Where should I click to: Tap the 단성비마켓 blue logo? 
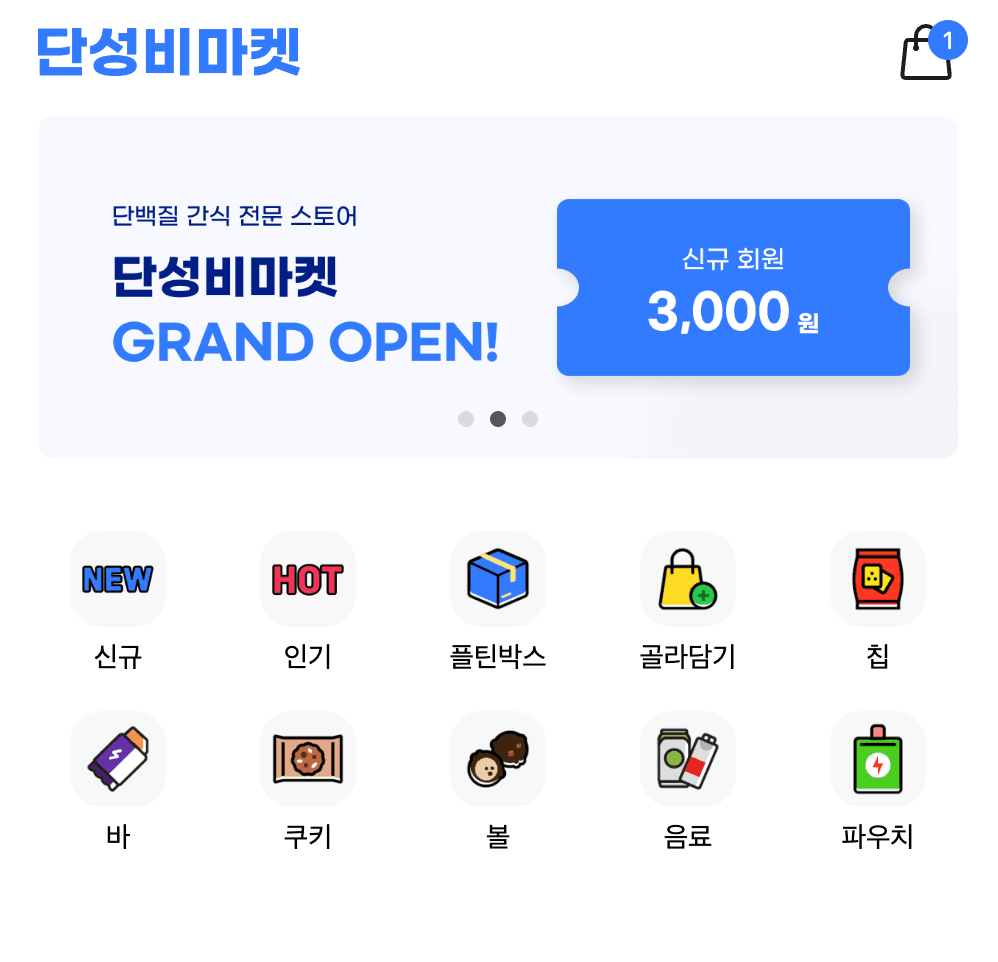click(x=168, y=52)
